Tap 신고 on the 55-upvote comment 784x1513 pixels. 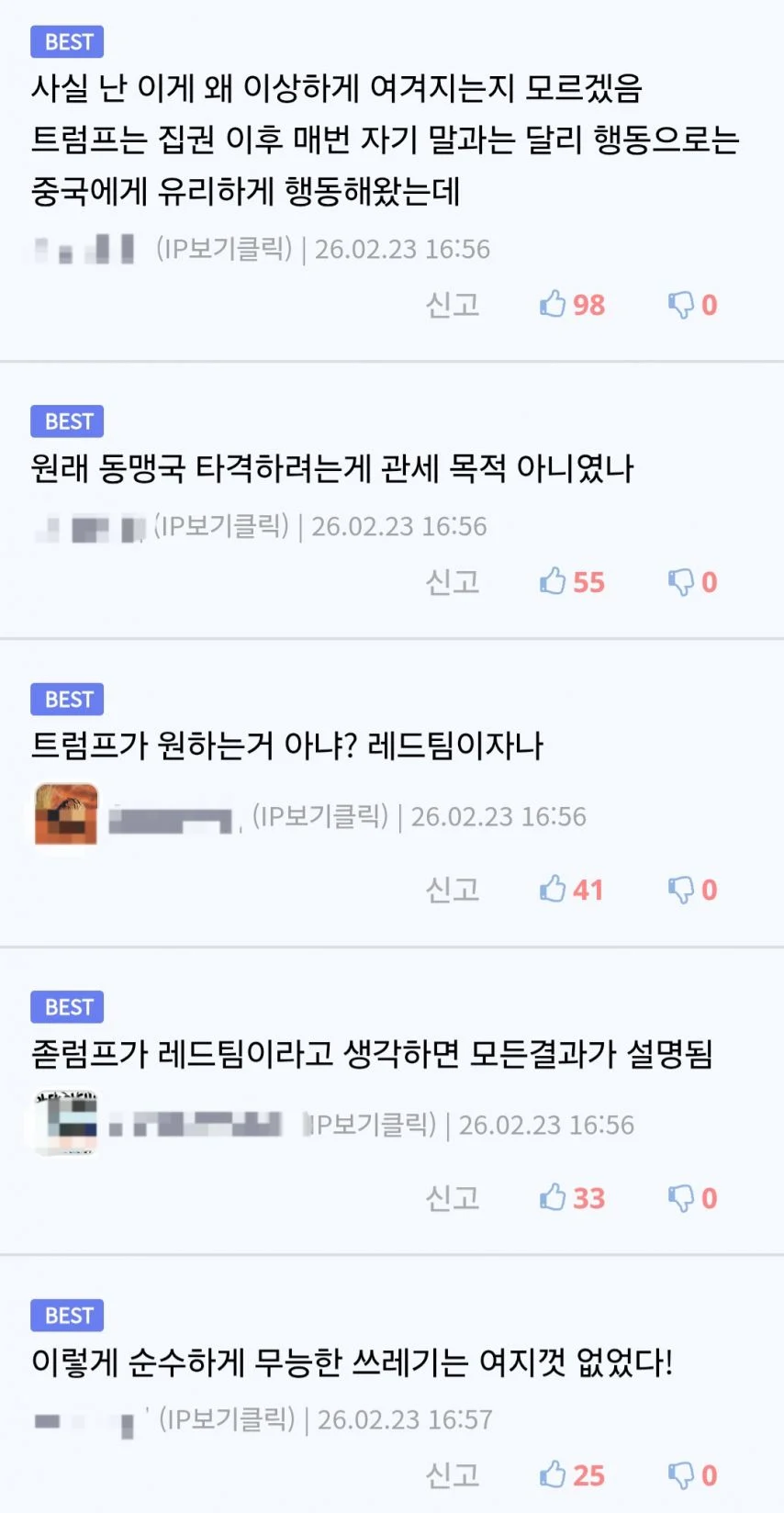coord(453,581)
